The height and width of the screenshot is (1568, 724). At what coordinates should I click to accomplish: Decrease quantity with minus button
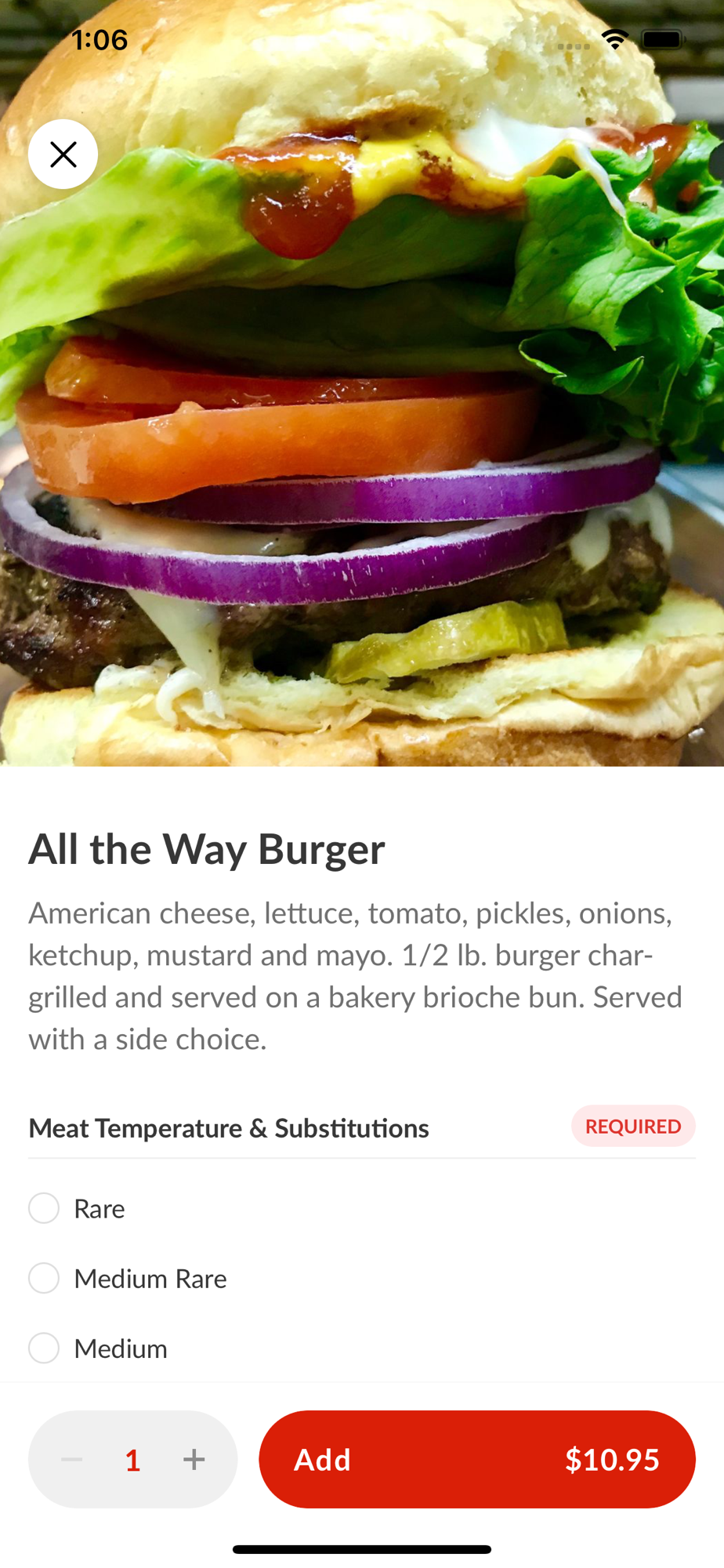click(x=72, y=1459)
